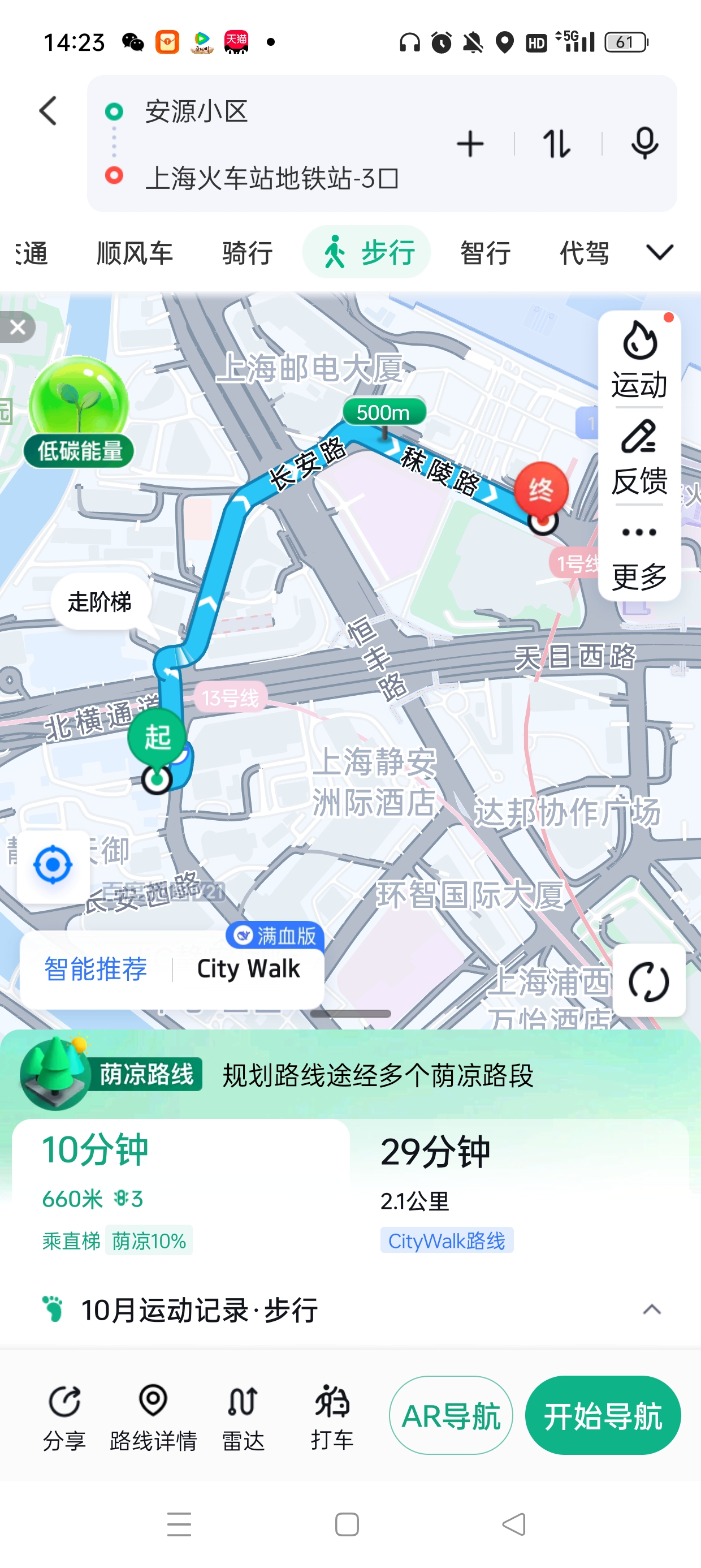Viewport: 701px width, 1568px height.
Task: Swap start and destination with the reverse icon
Action: (556, 144)
